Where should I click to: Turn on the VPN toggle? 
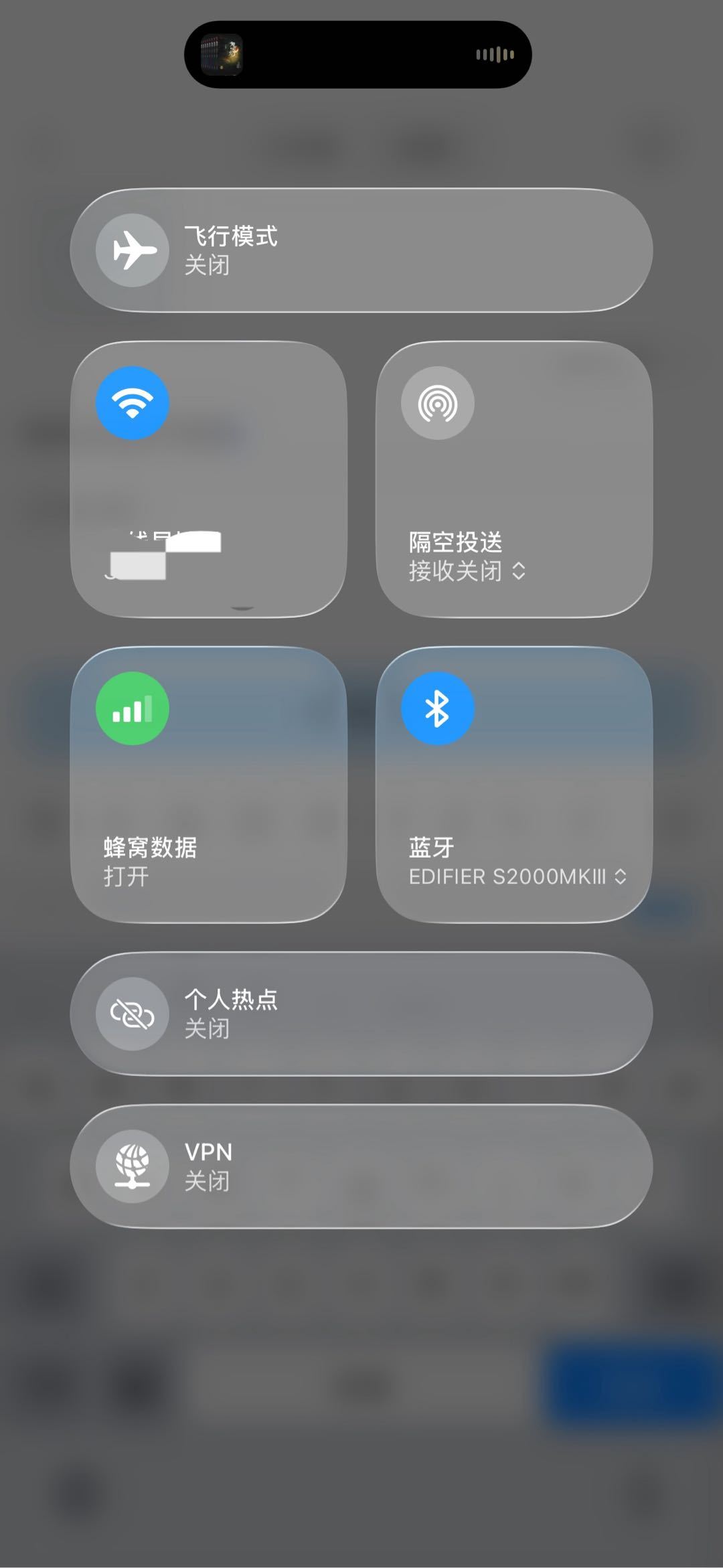pos(133,1166)
